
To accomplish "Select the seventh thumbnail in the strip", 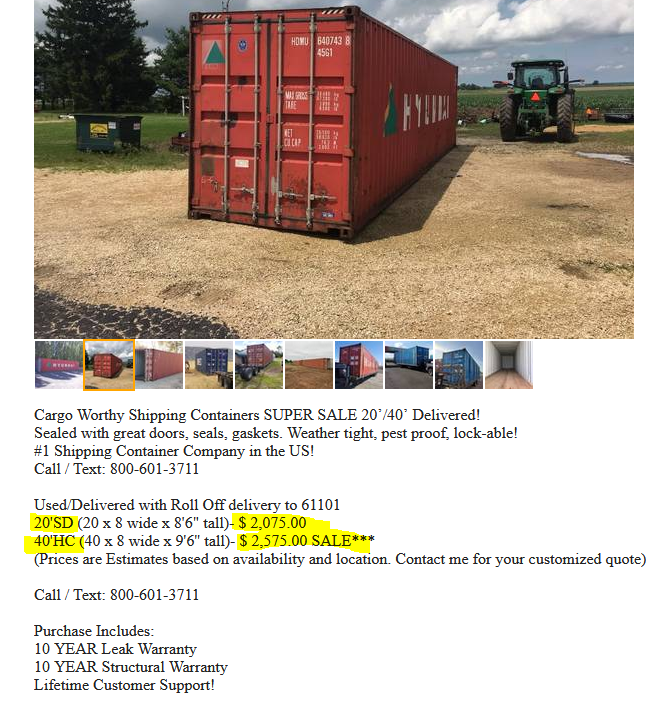I will 359,365.
